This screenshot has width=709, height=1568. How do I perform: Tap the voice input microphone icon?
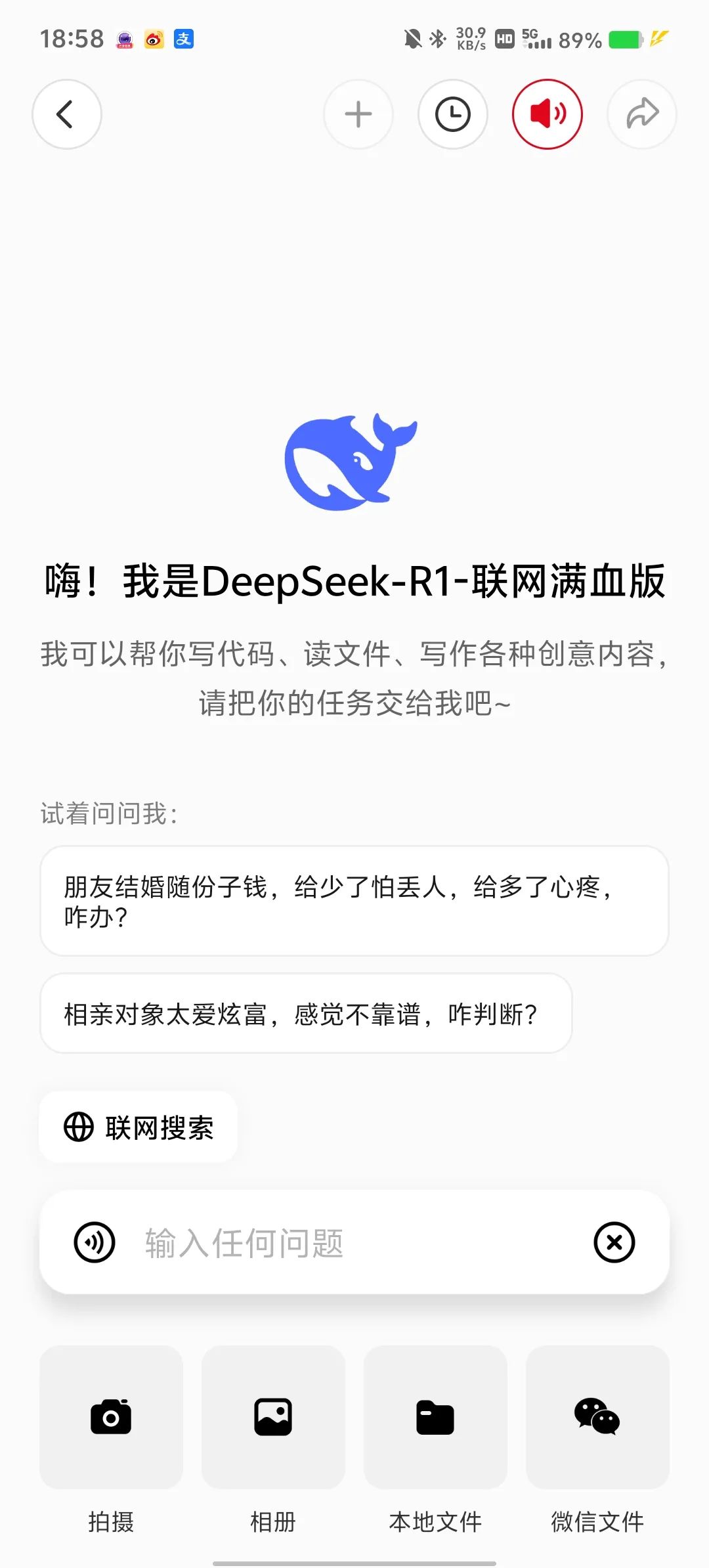click(x=94, y=1242)
